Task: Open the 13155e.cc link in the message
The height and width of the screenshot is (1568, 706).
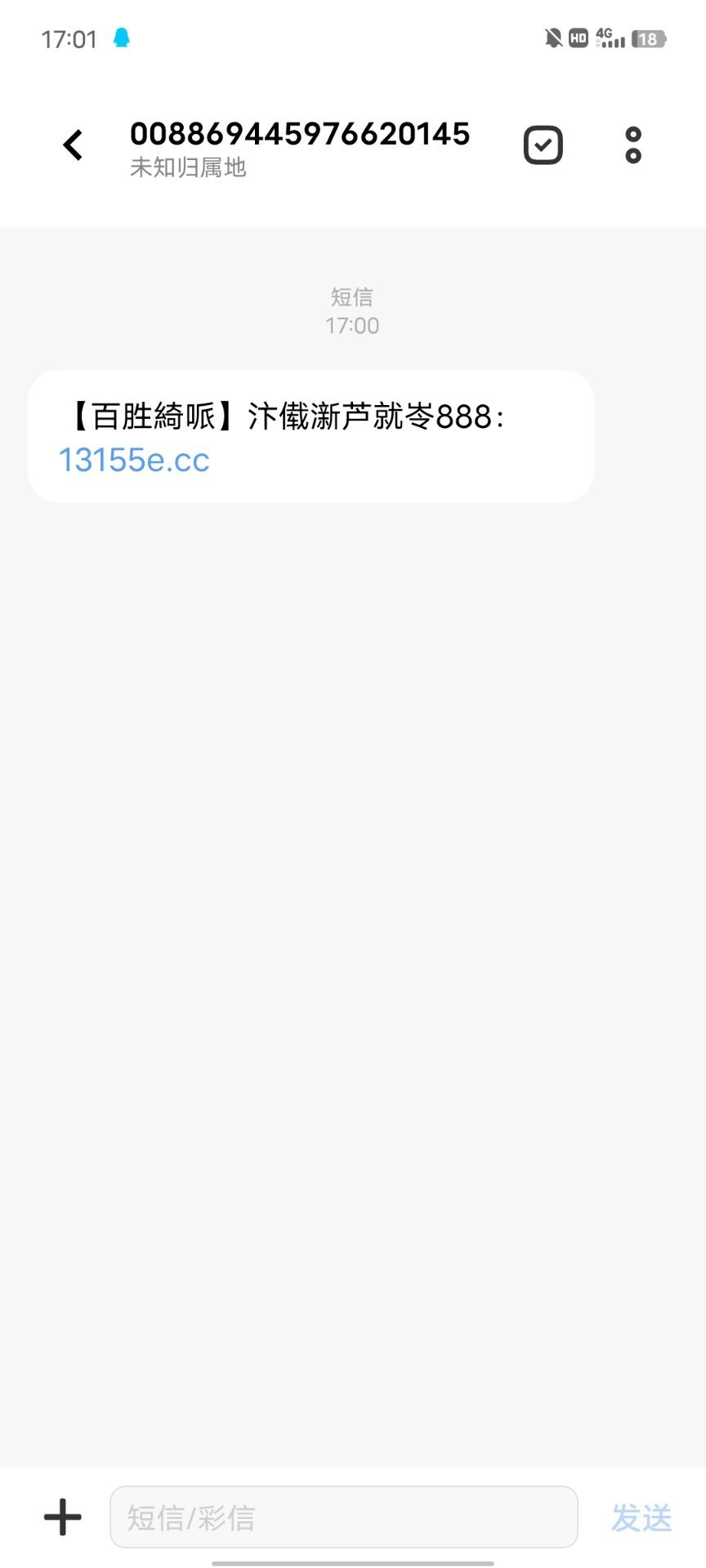Action: [134, 461]
